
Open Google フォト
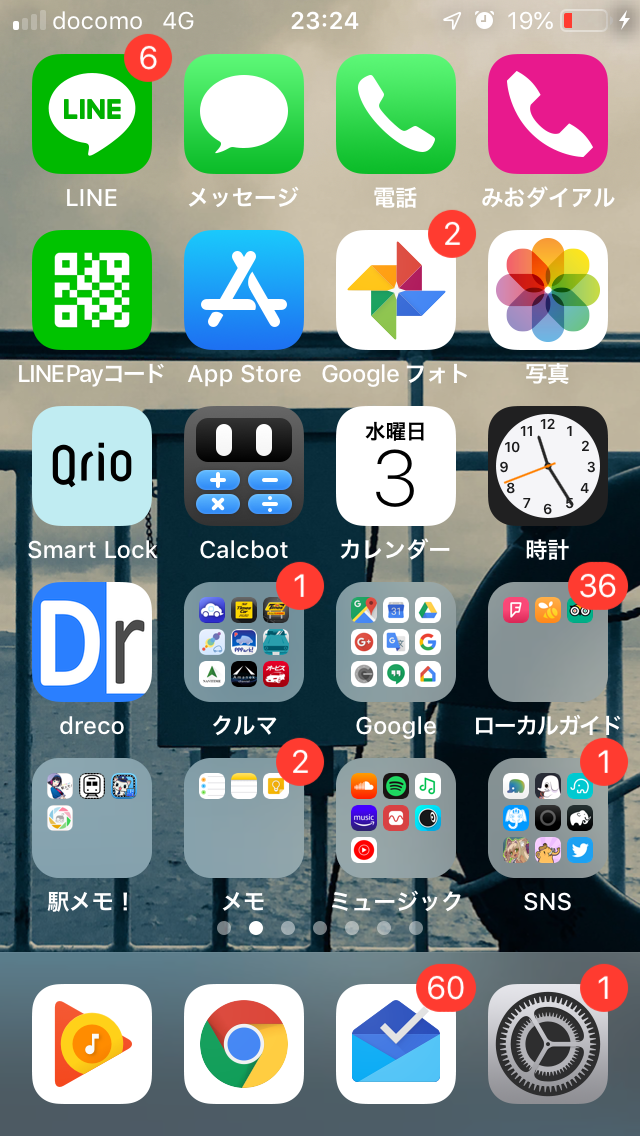tap(396, 290)
